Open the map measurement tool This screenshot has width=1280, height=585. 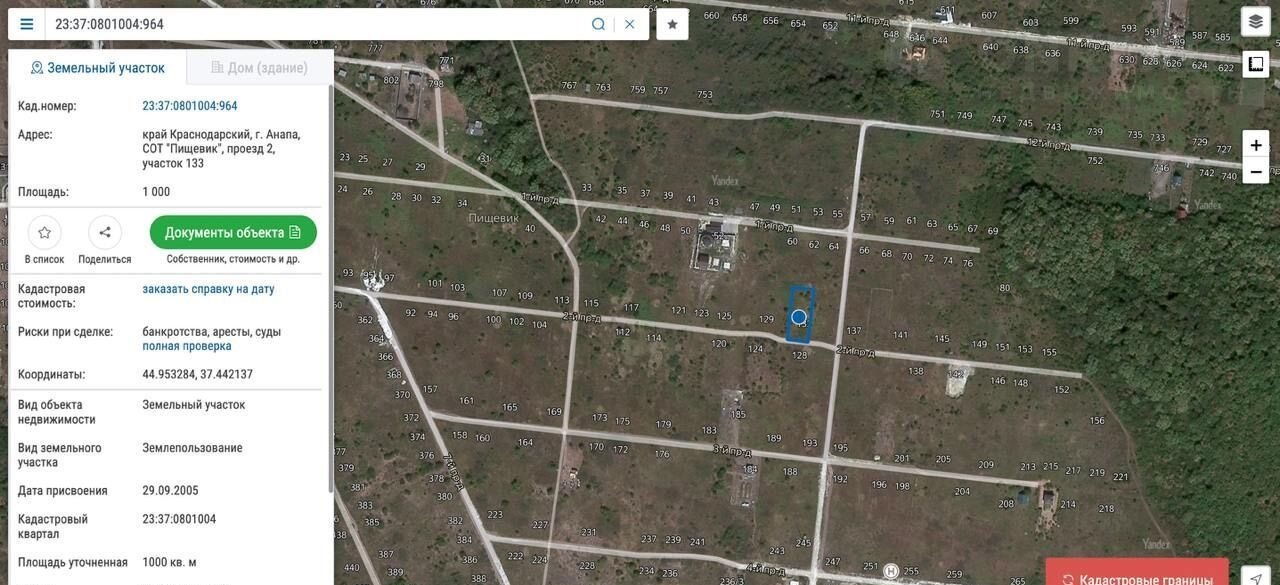pos(1256,64)
